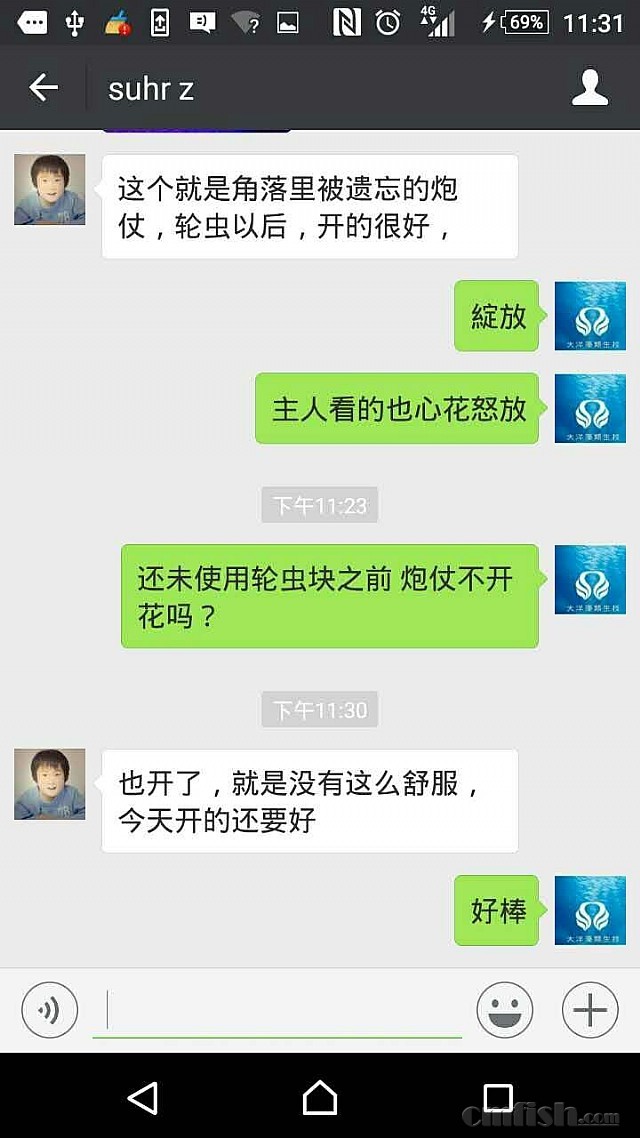The height and width of the screenshot is (1138, 640).
Task: Go back from the suhr z chat
Action: (x=44, y=88)
